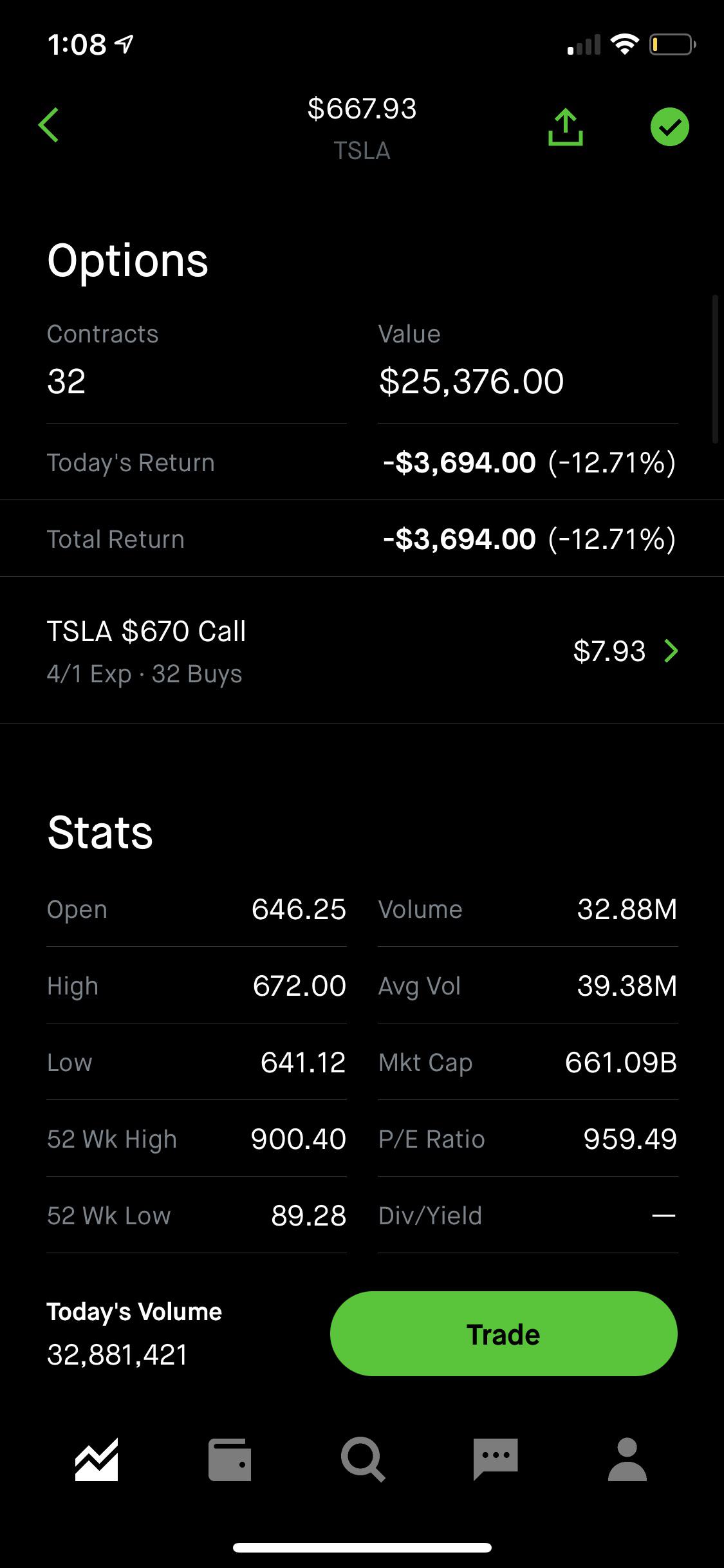The image size is (724, 1568).
Task: Tap the 52 Wk High stat
Action: [193, 1139]
